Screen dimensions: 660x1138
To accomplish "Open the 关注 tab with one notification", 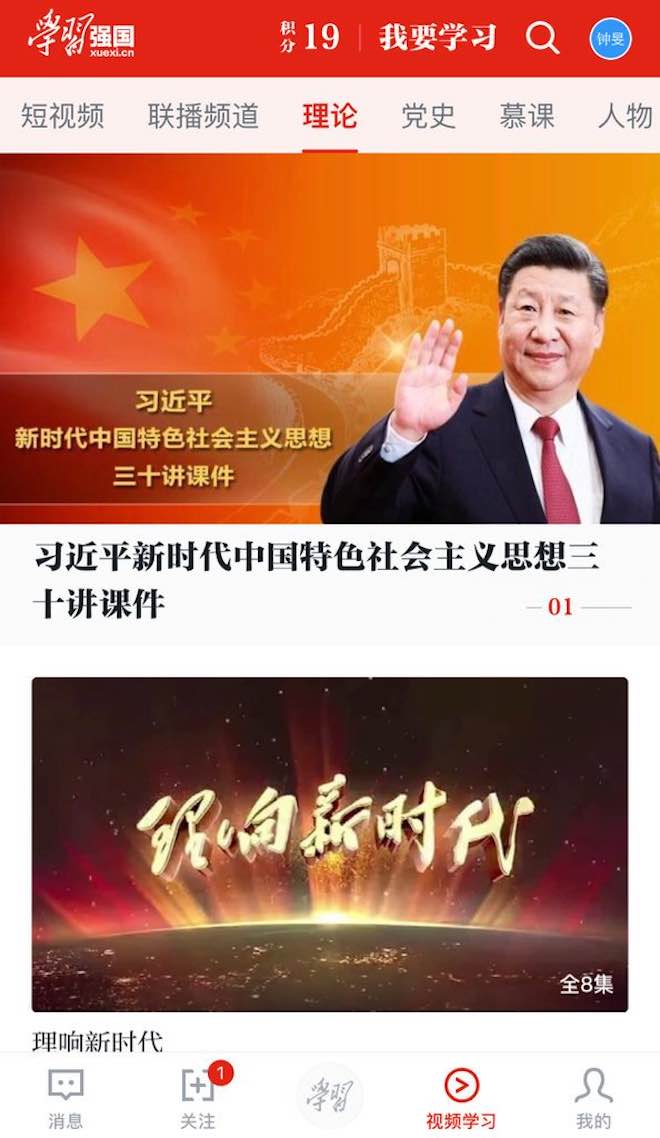I will [198, 1097].
